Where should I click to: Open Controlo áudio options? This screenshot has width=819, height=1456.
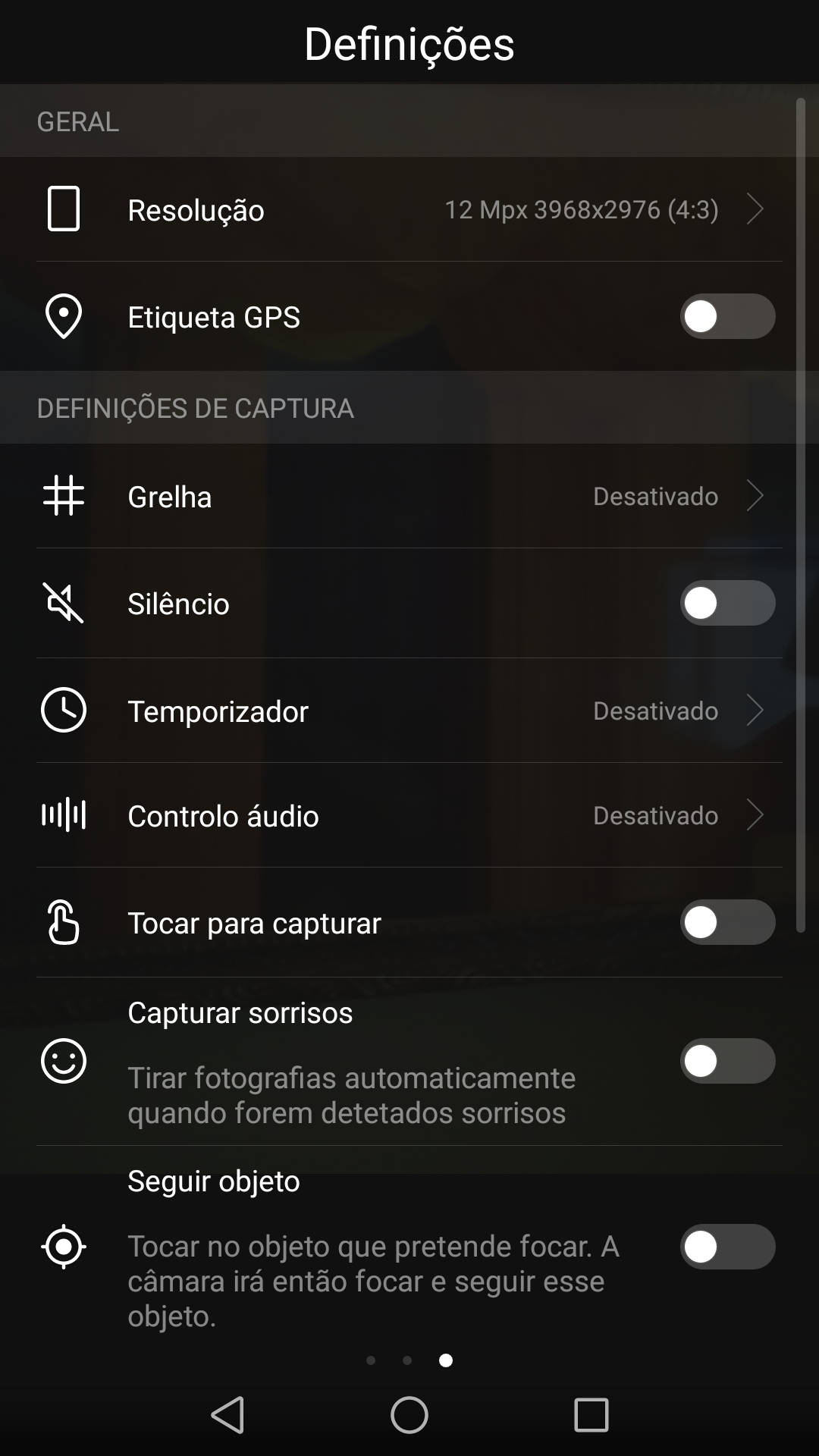[x=409, y=815]
